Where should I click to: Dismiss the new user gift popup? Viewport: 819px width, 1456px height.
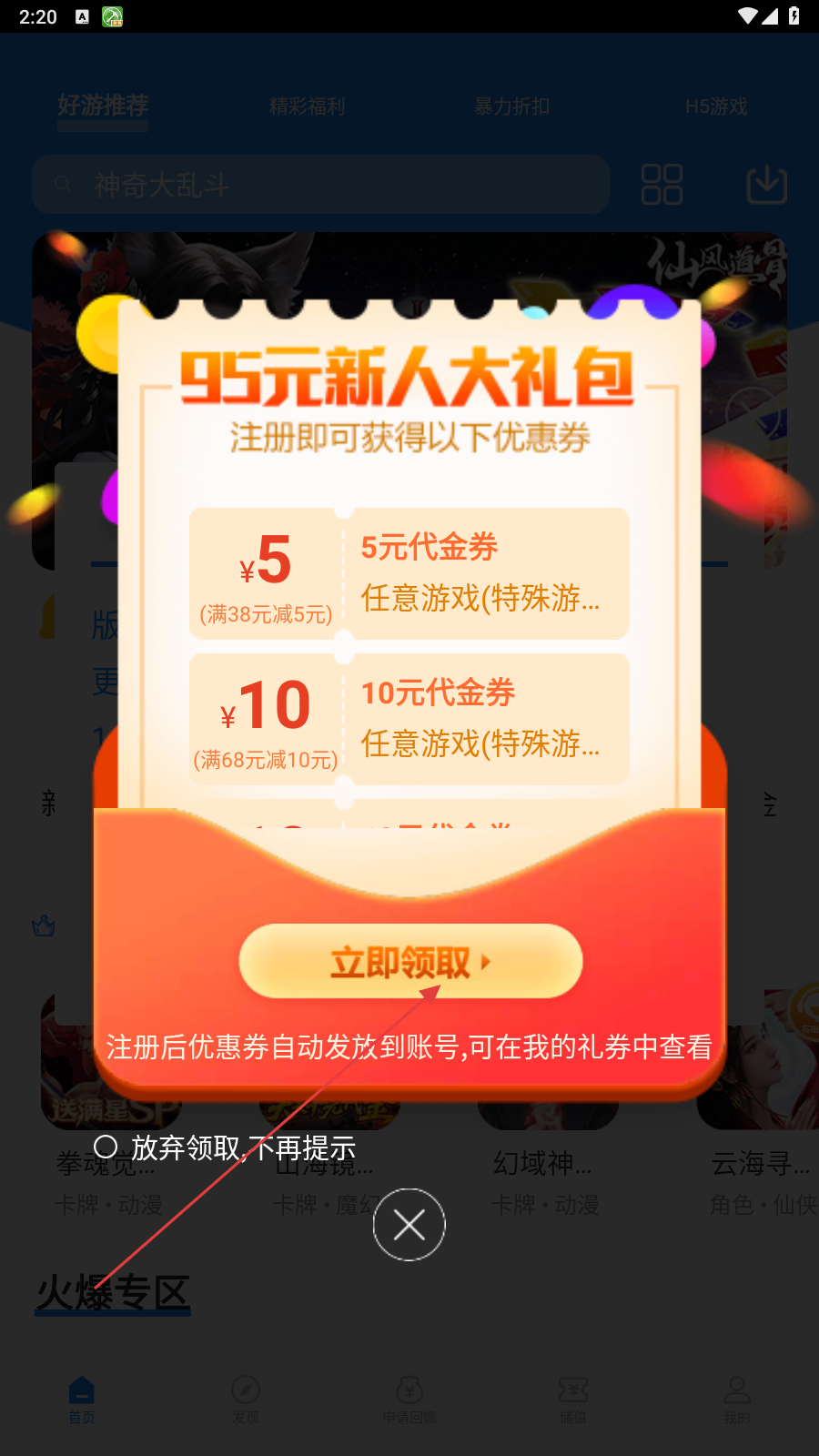pyautogui.click(x=409, y=1225)
